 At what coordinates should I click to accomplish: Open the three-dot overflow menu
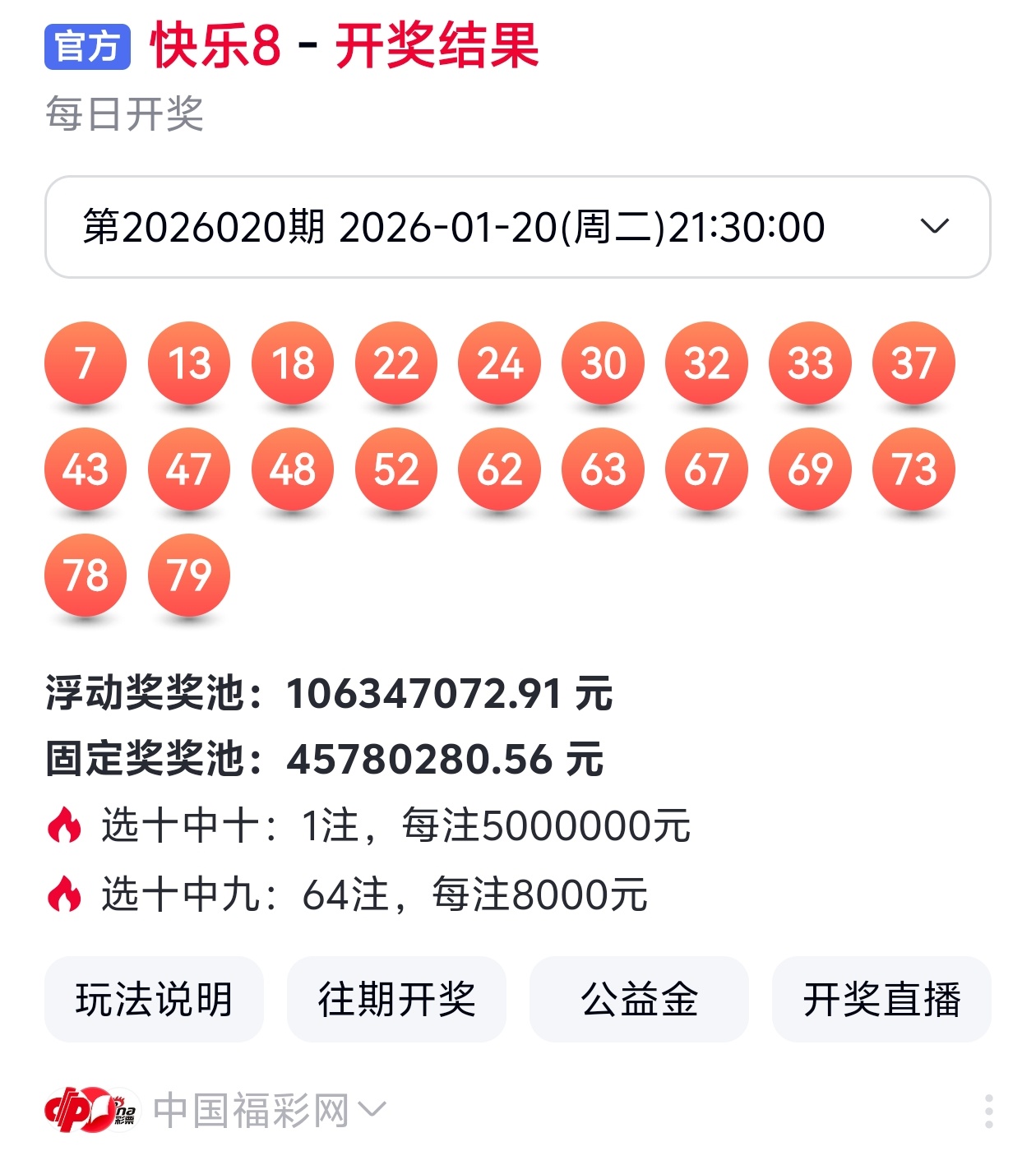click(988, 1112)
